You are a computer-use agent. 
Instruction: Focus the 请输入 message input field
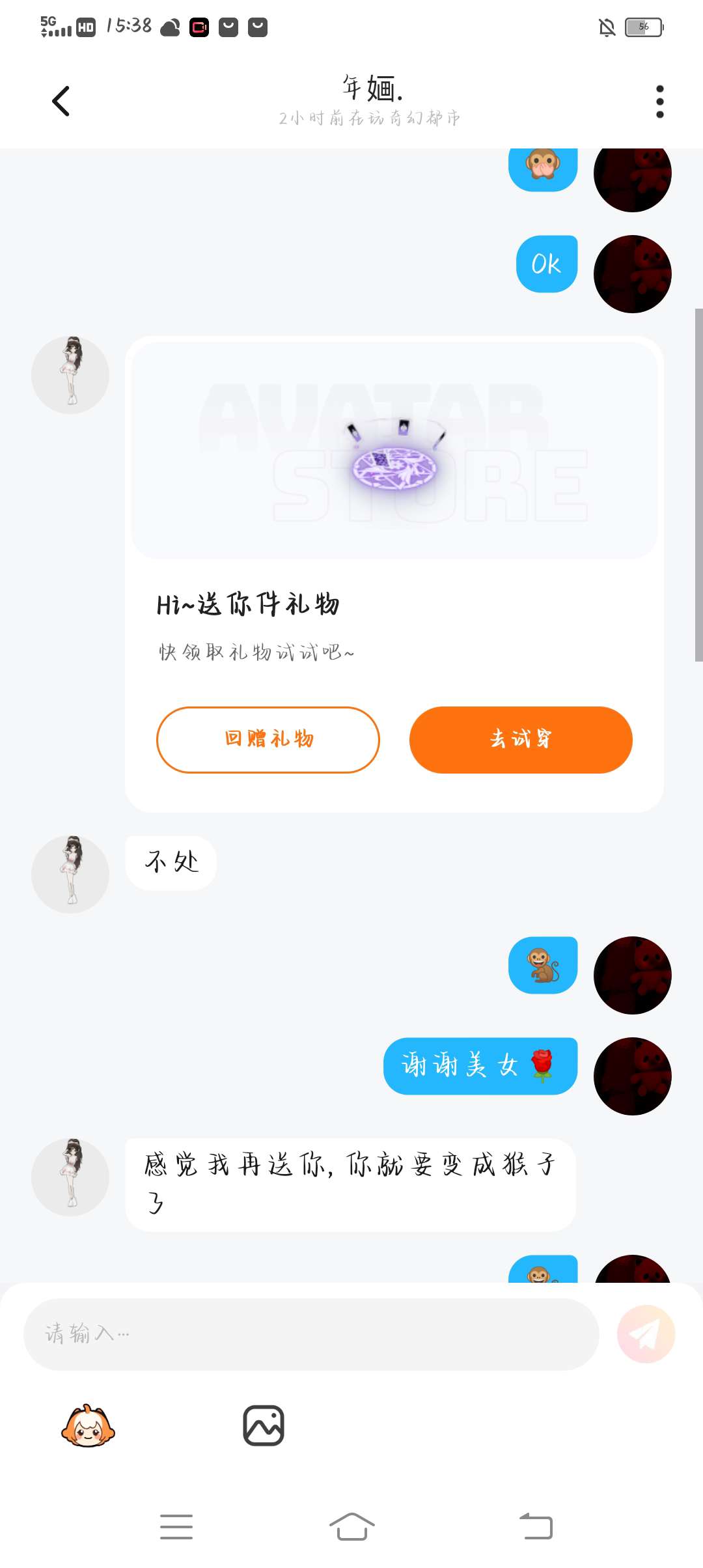tap(311, 1334)
